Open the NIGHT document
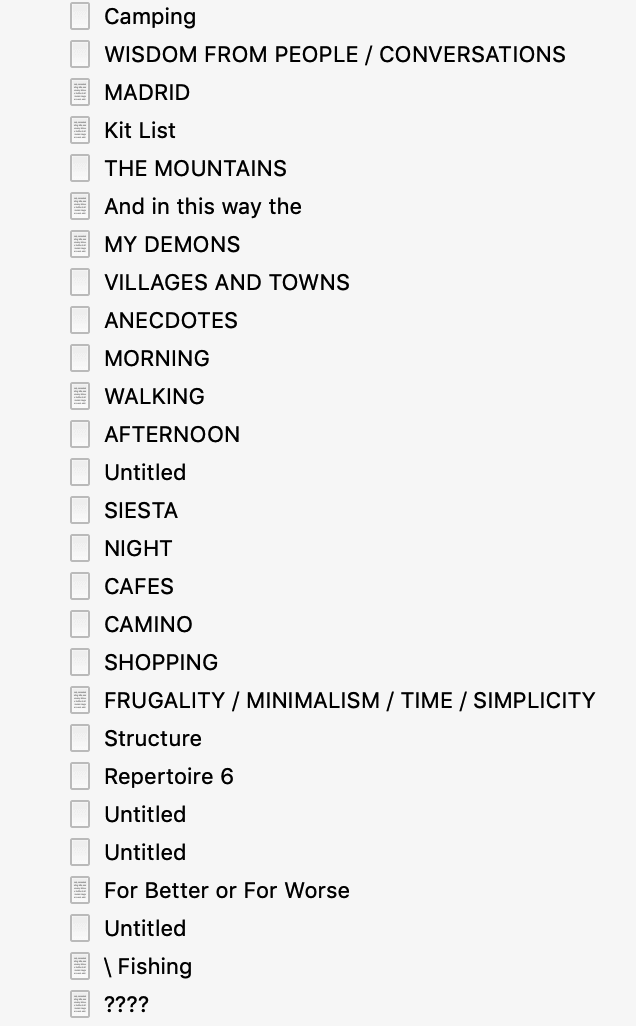The image size is (636, 1026). pyautogui.click(x=138, y=549)
